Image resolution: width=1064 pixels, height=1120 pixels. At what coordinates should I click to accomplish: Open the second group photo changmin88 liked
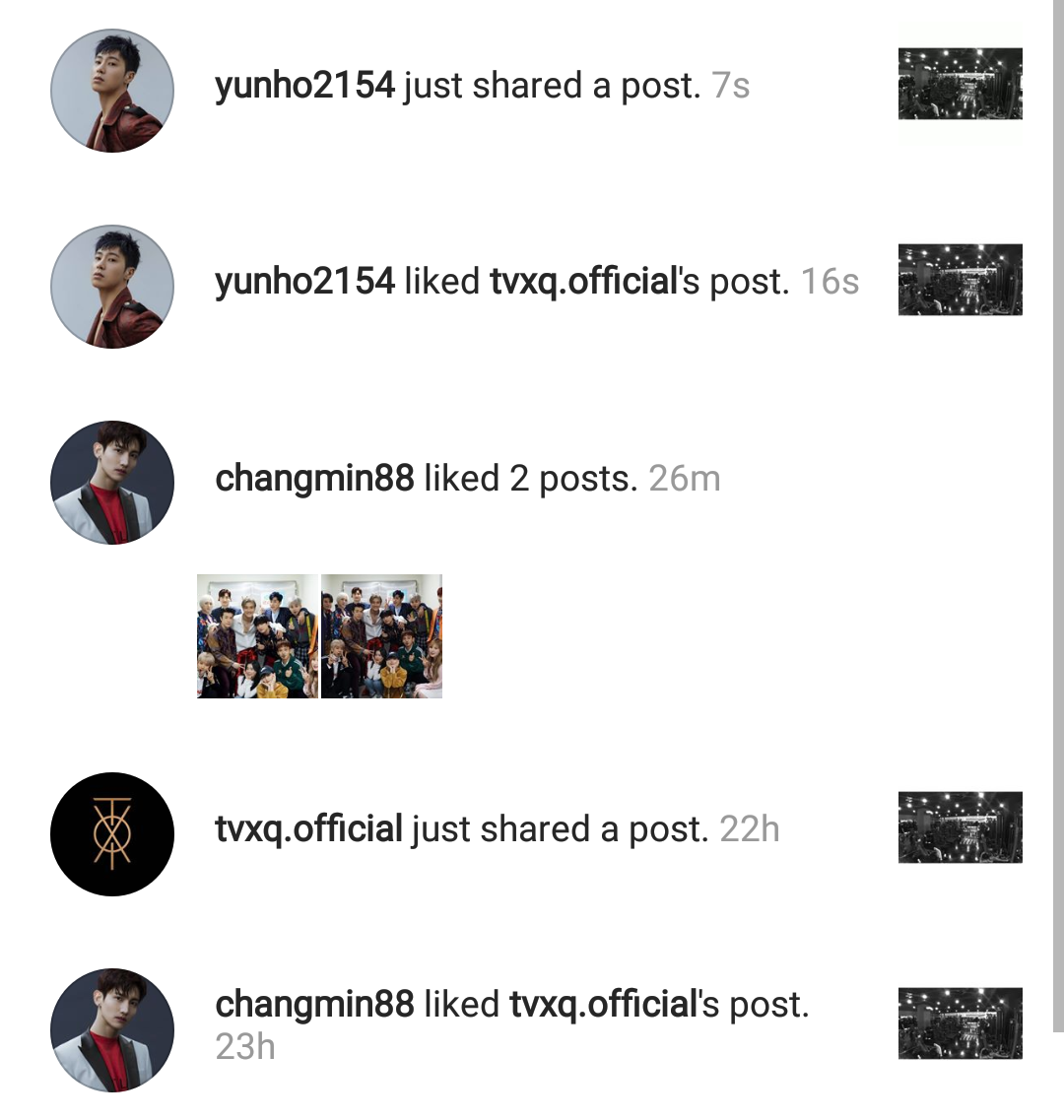coord(382,636)
